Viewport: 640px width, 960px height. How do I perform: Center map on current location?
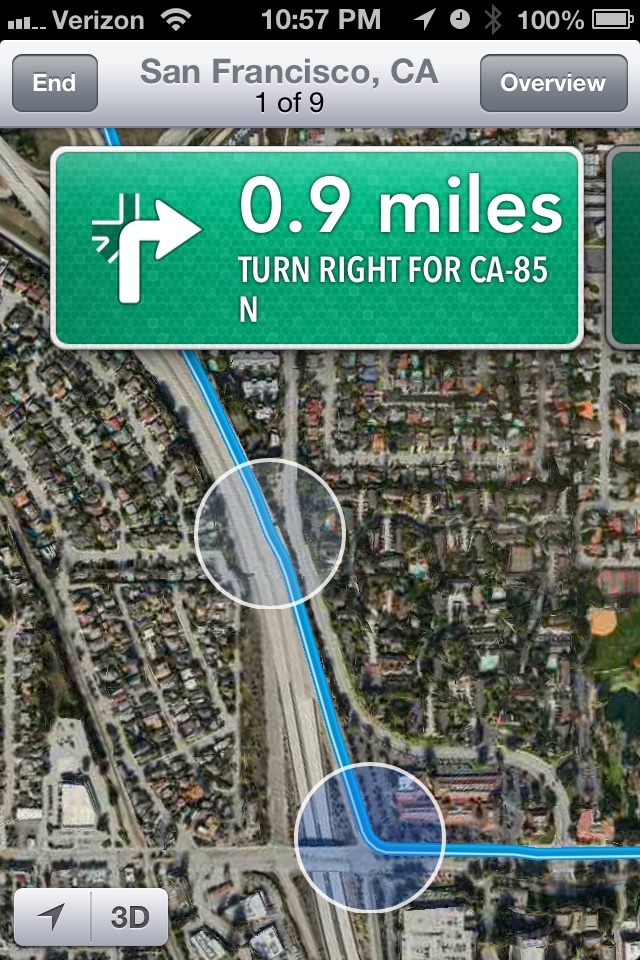coord(52,916)
